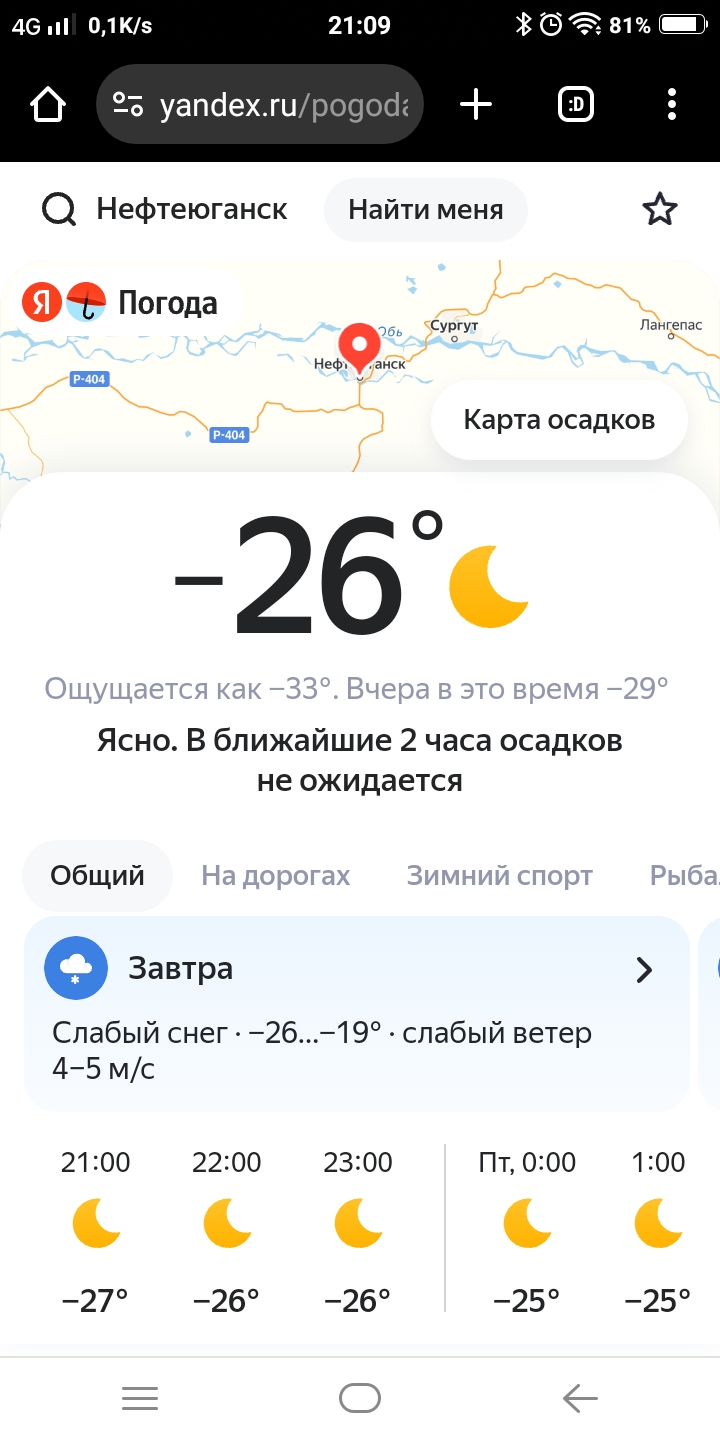This screenshot has height=1440, width=720.
Task: Open a new browser tab
Action: click(476, 104)
